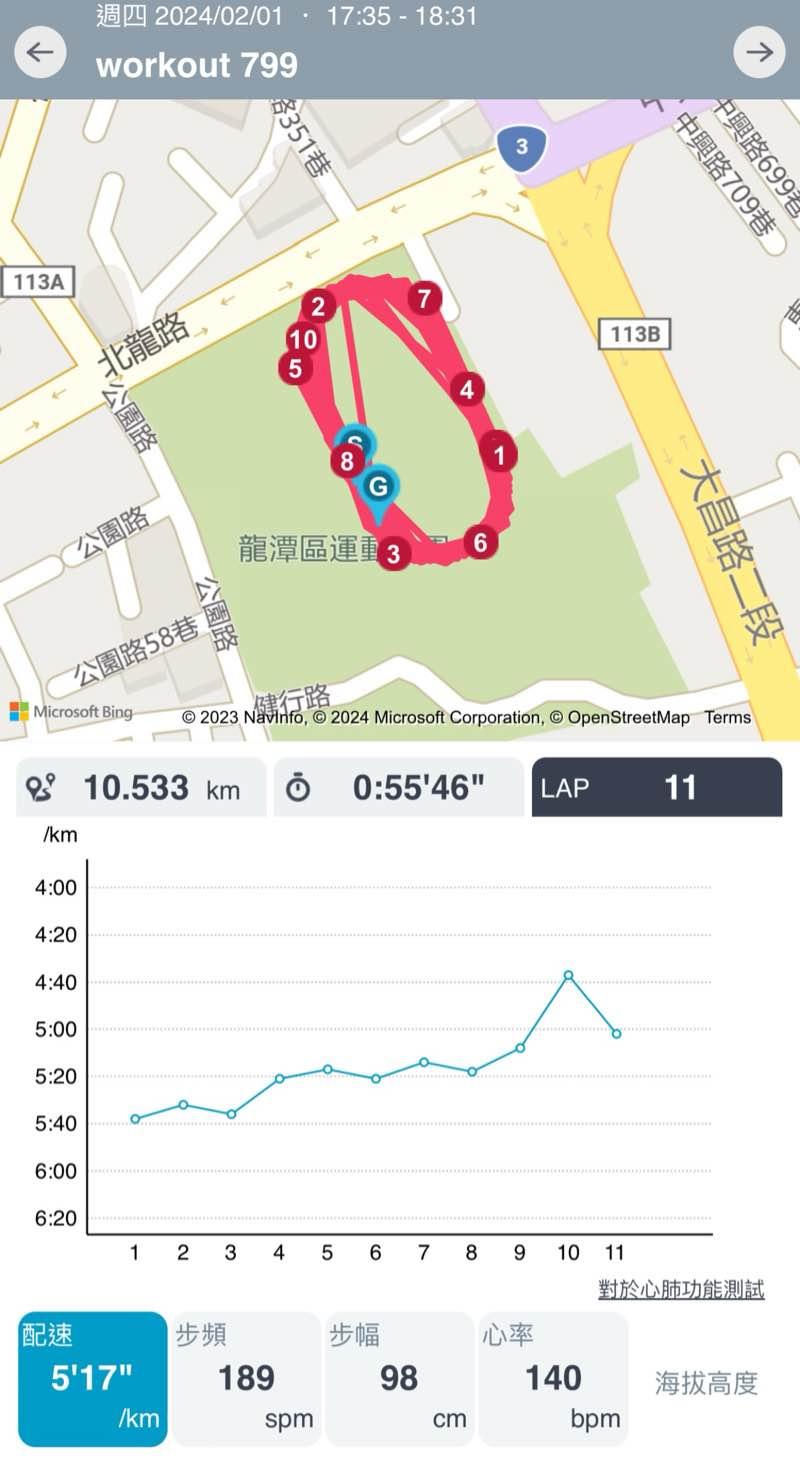Open the 對於心肺功能測試 link
The height and width of the screenshot is (1458, 800).
[681, 1289]
